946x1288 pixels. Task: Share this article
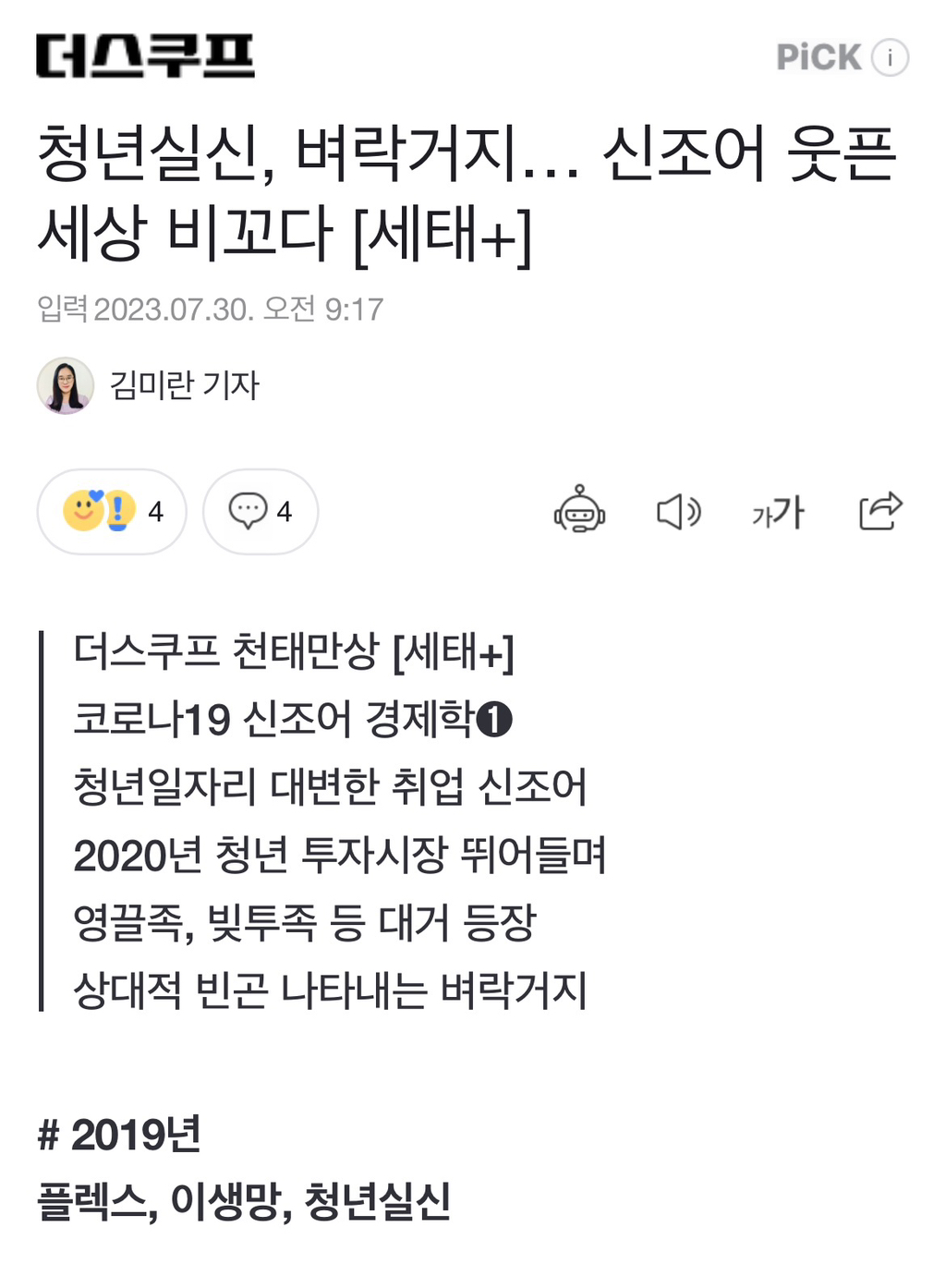pos(880,510)
